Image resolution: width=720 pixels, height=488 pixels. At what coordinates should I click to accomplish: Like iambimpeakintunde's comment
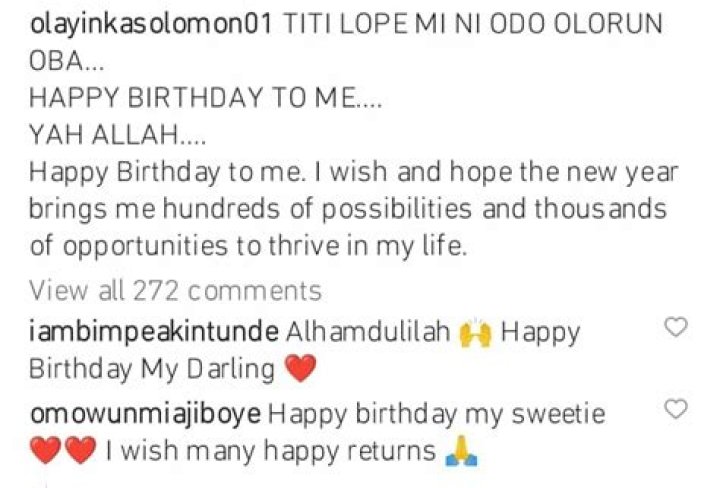(x=677, y=327)
